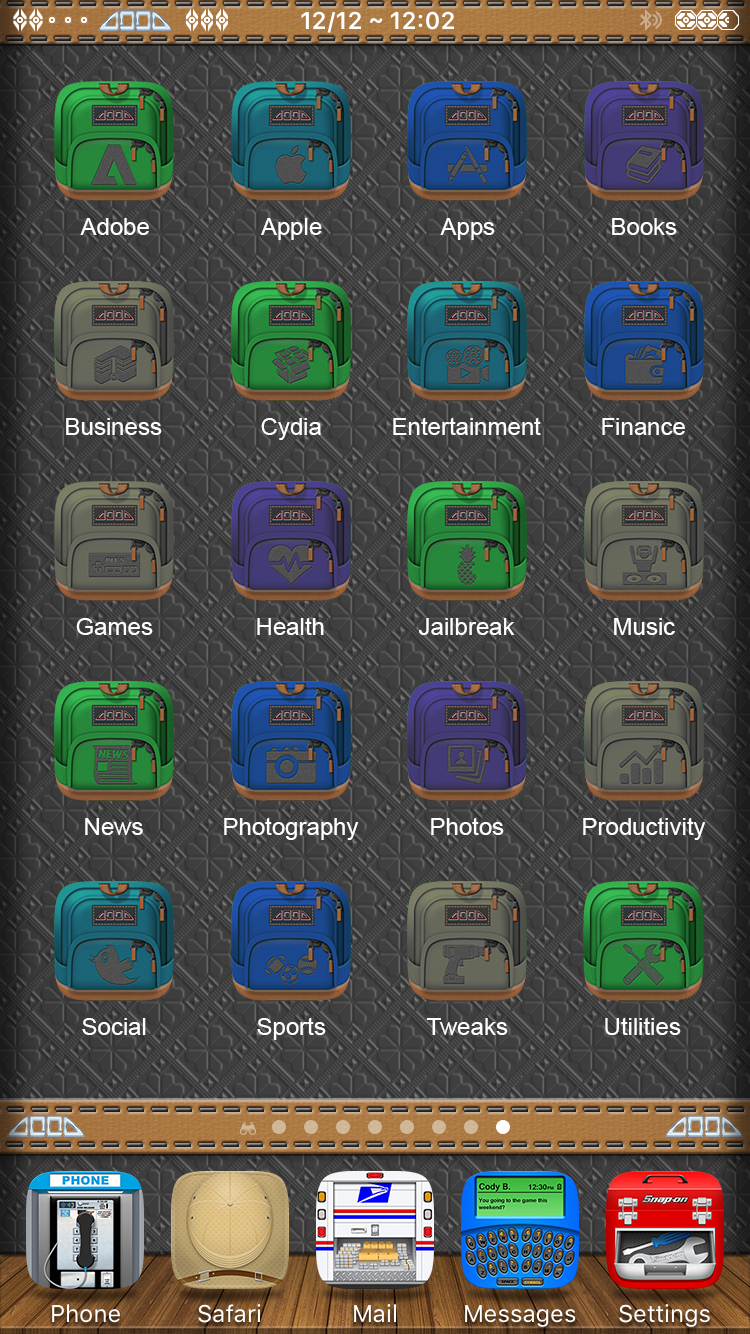
Task: Open the Jailbreak folder
Action: 467,541
